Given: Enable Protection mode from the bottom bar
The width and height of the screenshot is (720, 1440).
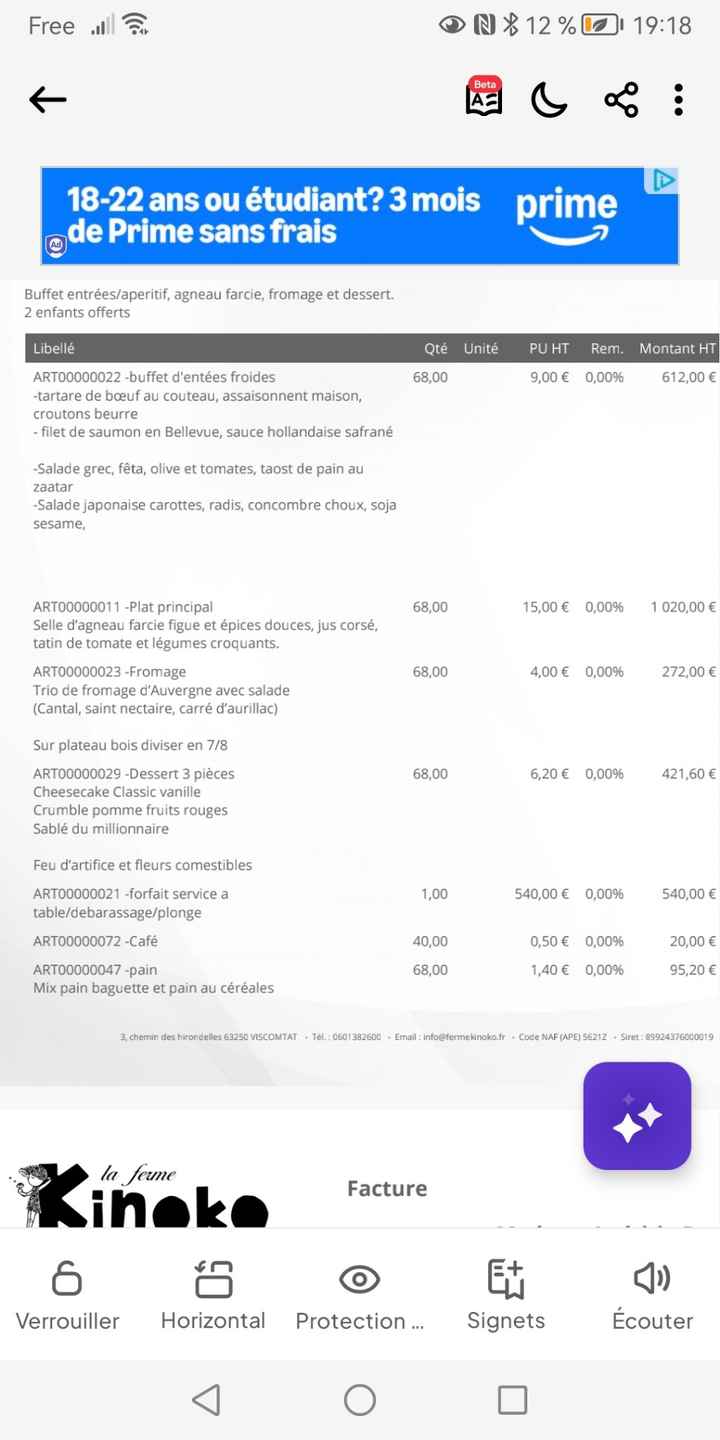Looking at the screenshot, I should click(359, 1294).
